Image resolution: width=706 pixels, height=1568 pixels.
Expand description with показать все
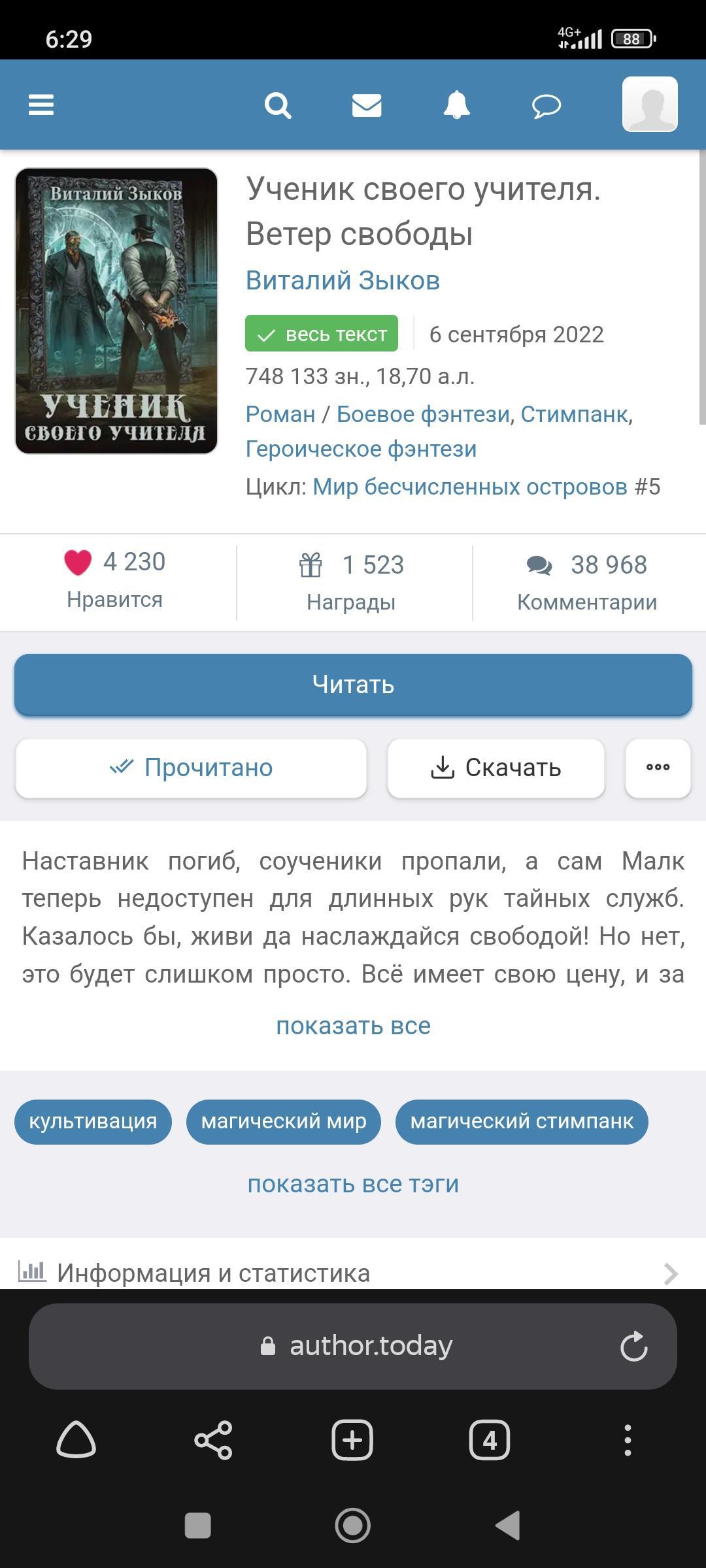(353, 1026)
